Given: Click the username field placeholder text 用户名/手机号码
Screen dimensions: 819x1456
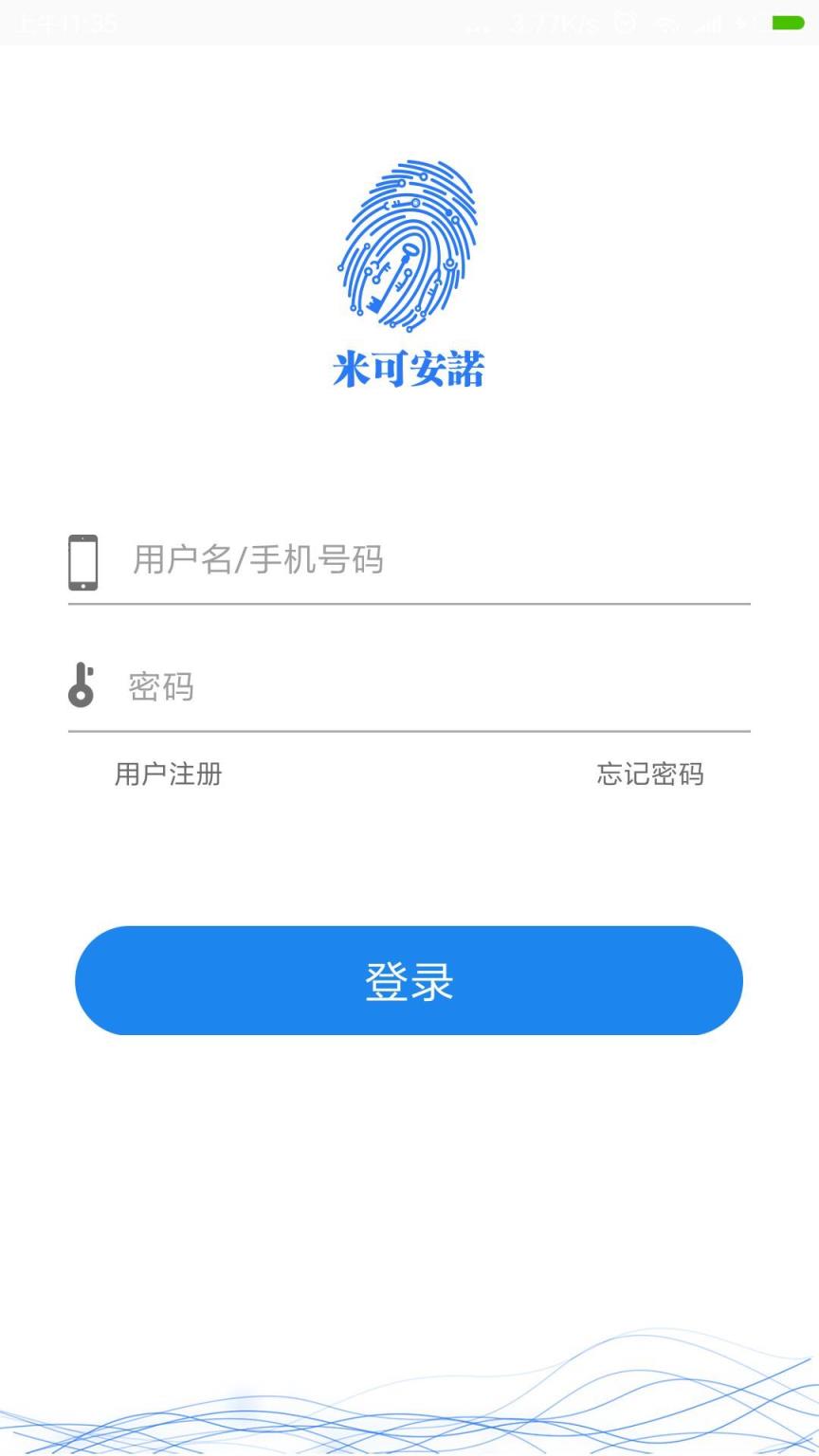Looking at the screenshot, I should click(x=256, y=560).
